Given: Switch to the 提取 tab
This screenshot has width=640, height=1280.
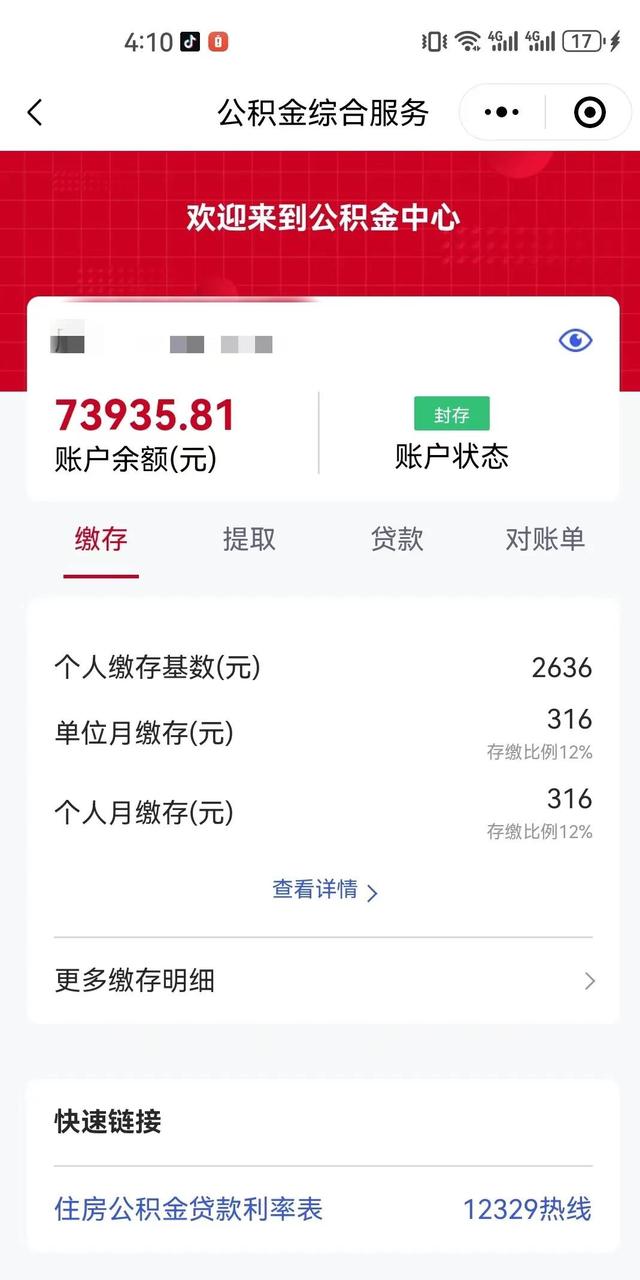Looking at the screenshot, I should (x=249, y=540).
